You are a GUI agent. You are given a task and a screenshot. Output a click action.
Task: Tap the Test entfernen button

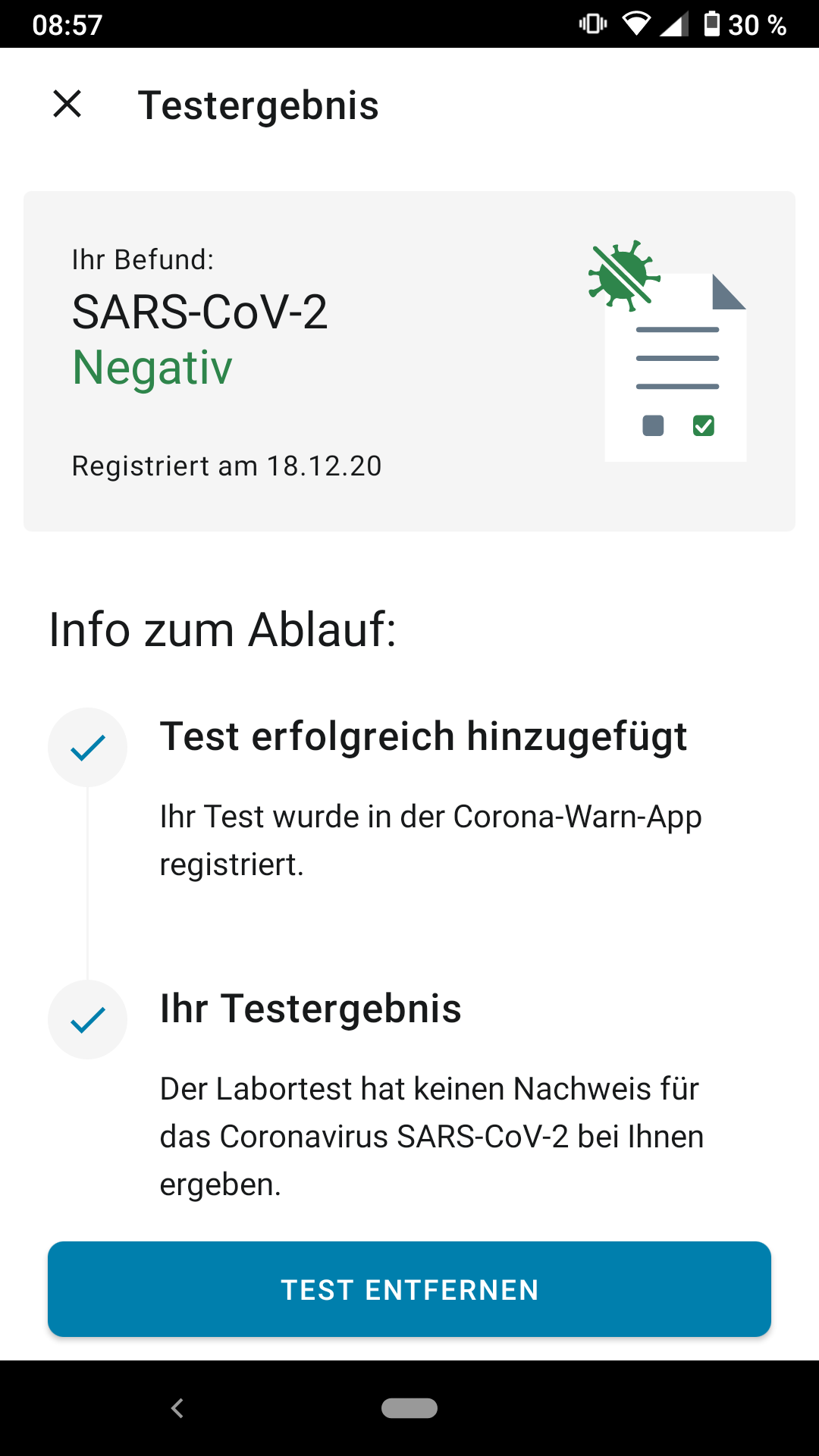point(409,1289)
